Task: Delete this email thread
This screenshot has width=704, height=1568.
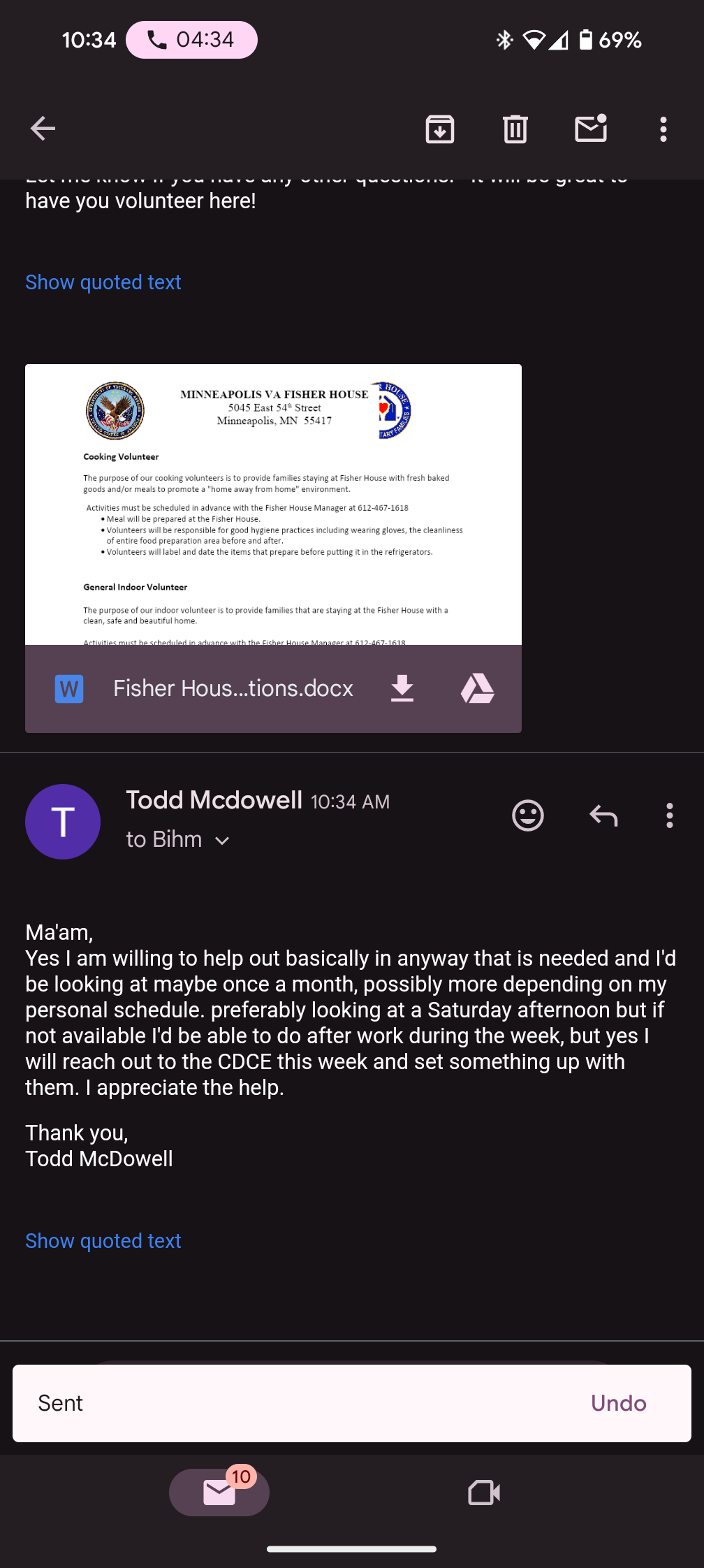Action: click(x=515, y=129)
